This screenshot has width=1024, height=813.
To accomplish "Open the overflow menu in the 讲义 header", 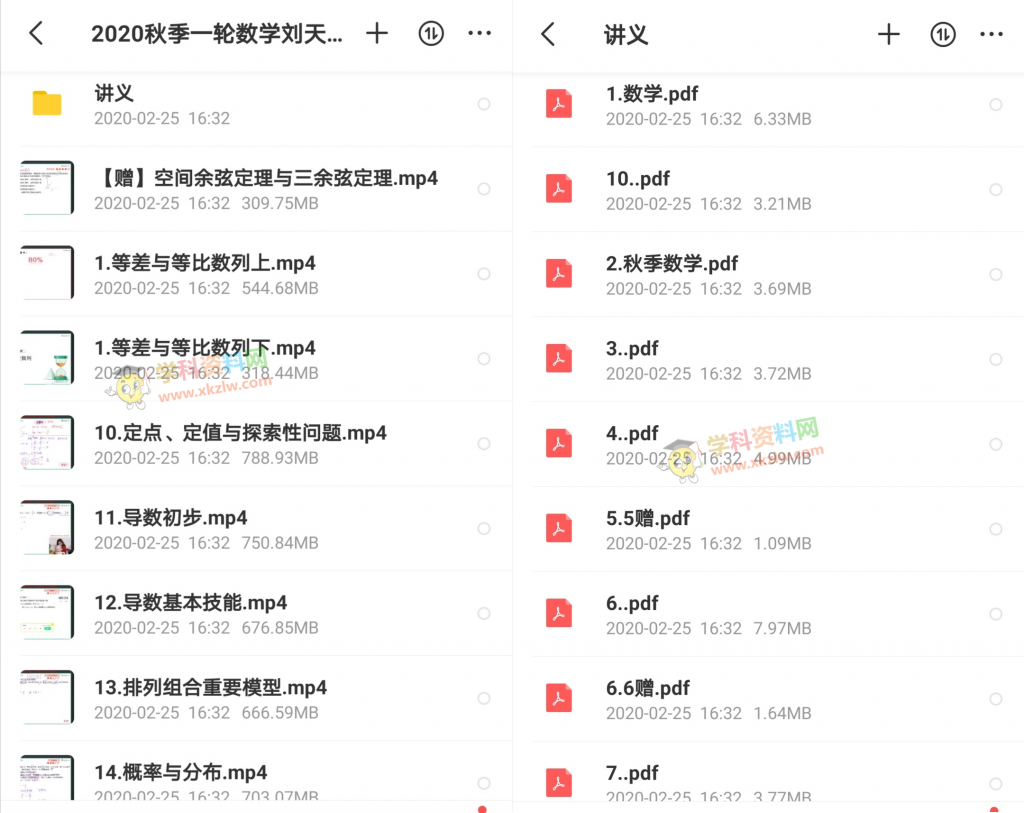I will click(x=991, y=35).
